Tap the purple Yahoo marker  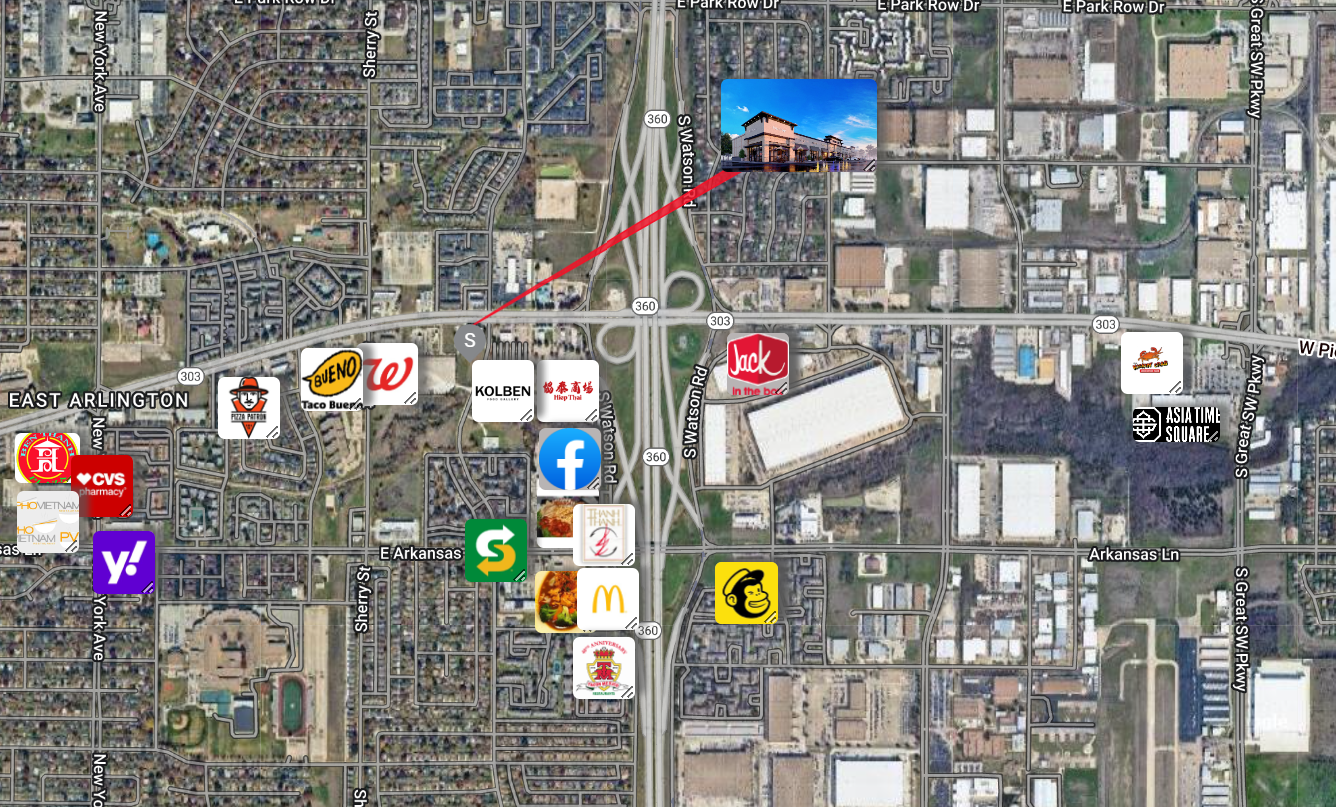coord(124,562)
